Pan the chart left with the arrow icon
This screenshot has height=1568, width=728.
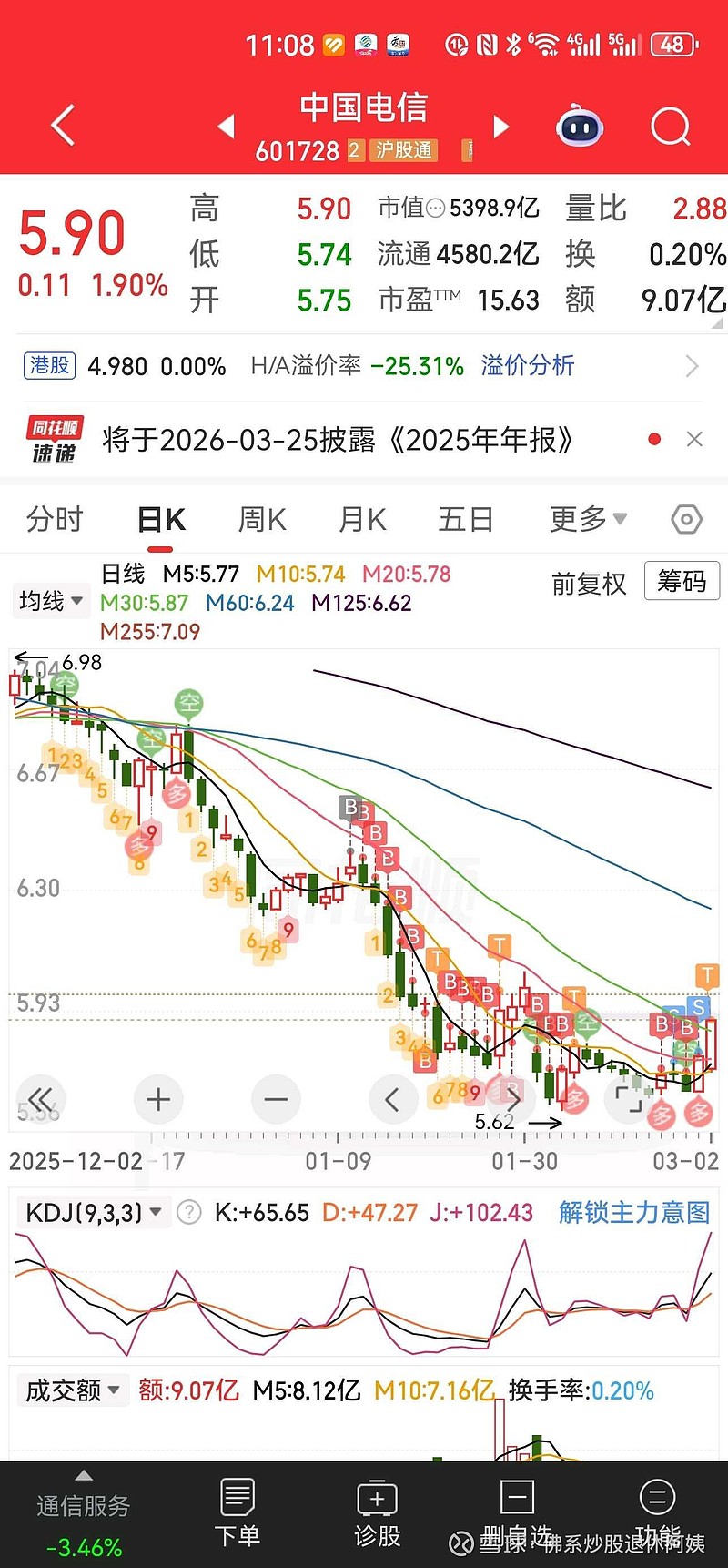click(393, 1099)
